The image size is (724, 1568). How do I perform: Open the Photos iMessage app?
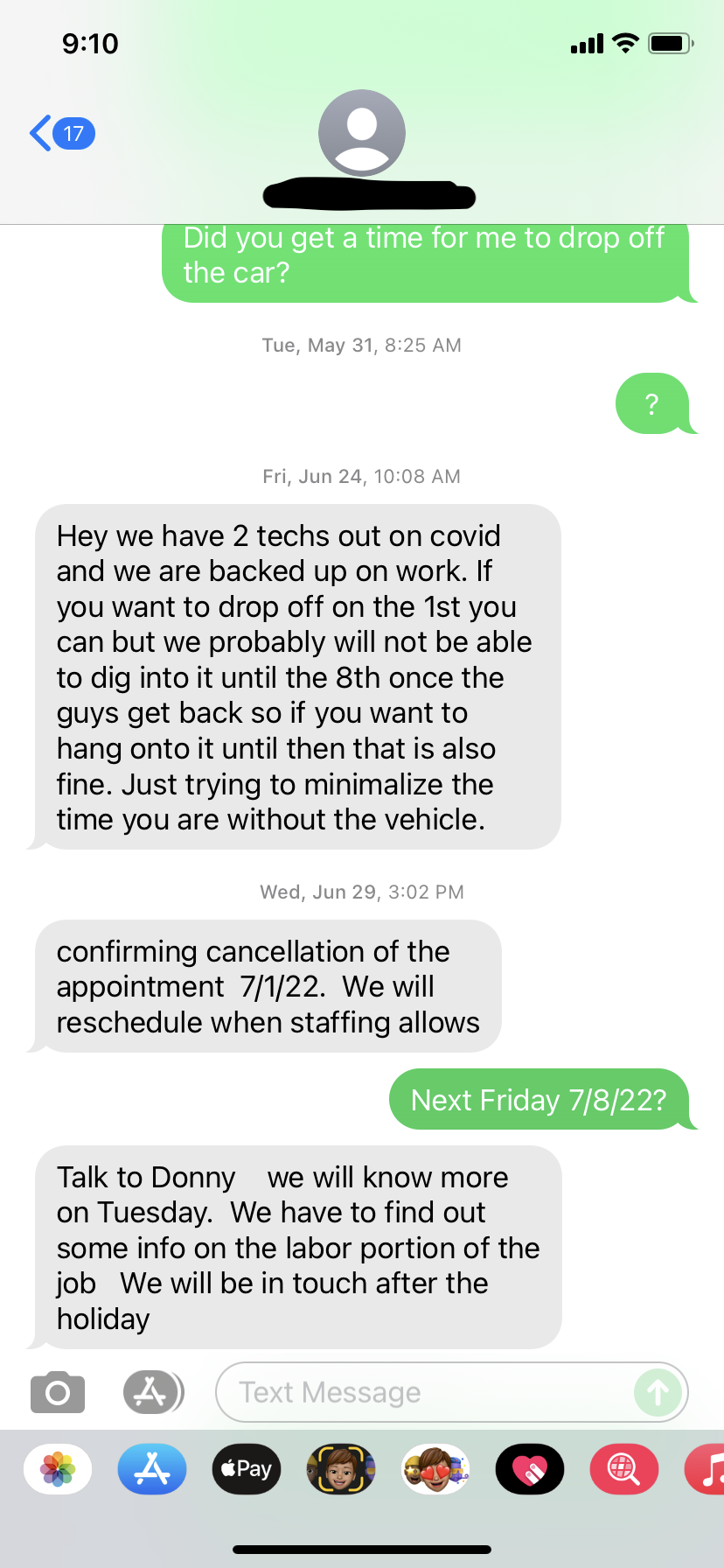58,1469
